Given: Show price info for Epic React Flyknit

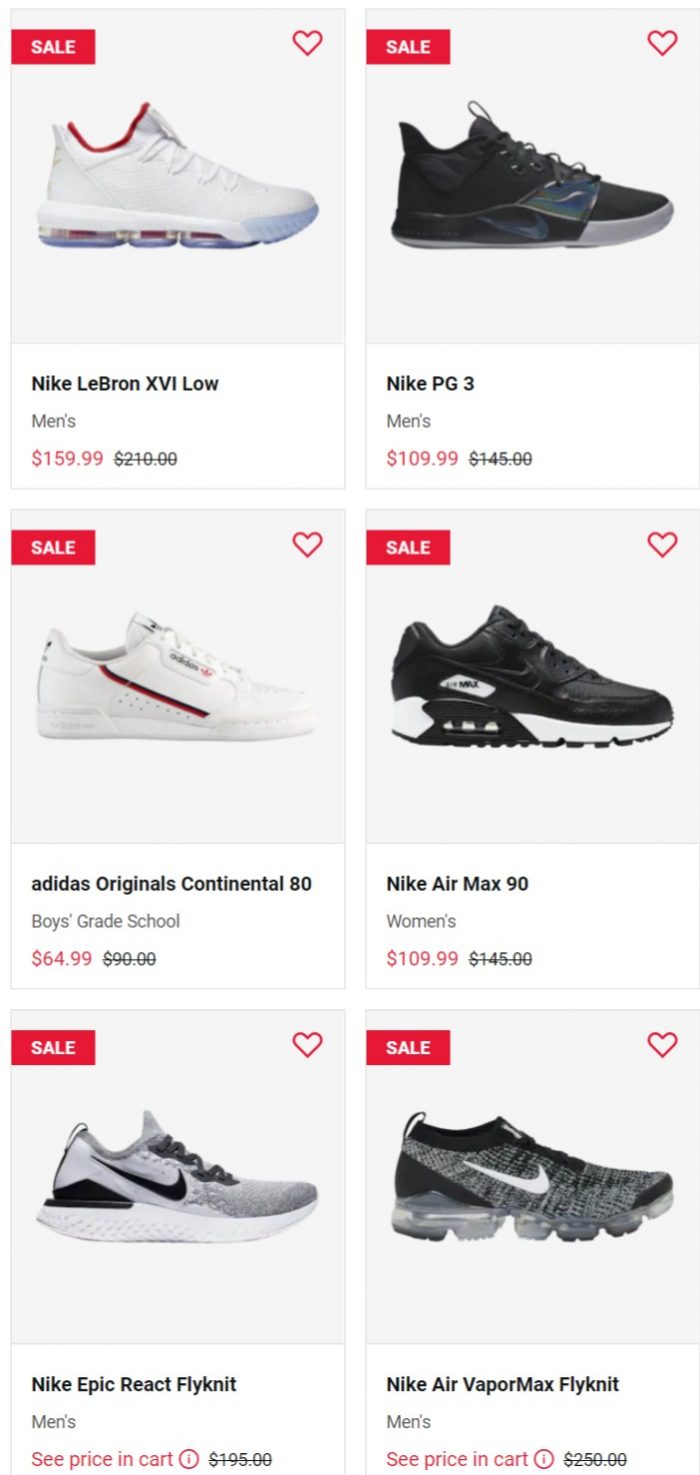Looking at the screenshot, I should pyautogui.click(x=189, y=1459).
